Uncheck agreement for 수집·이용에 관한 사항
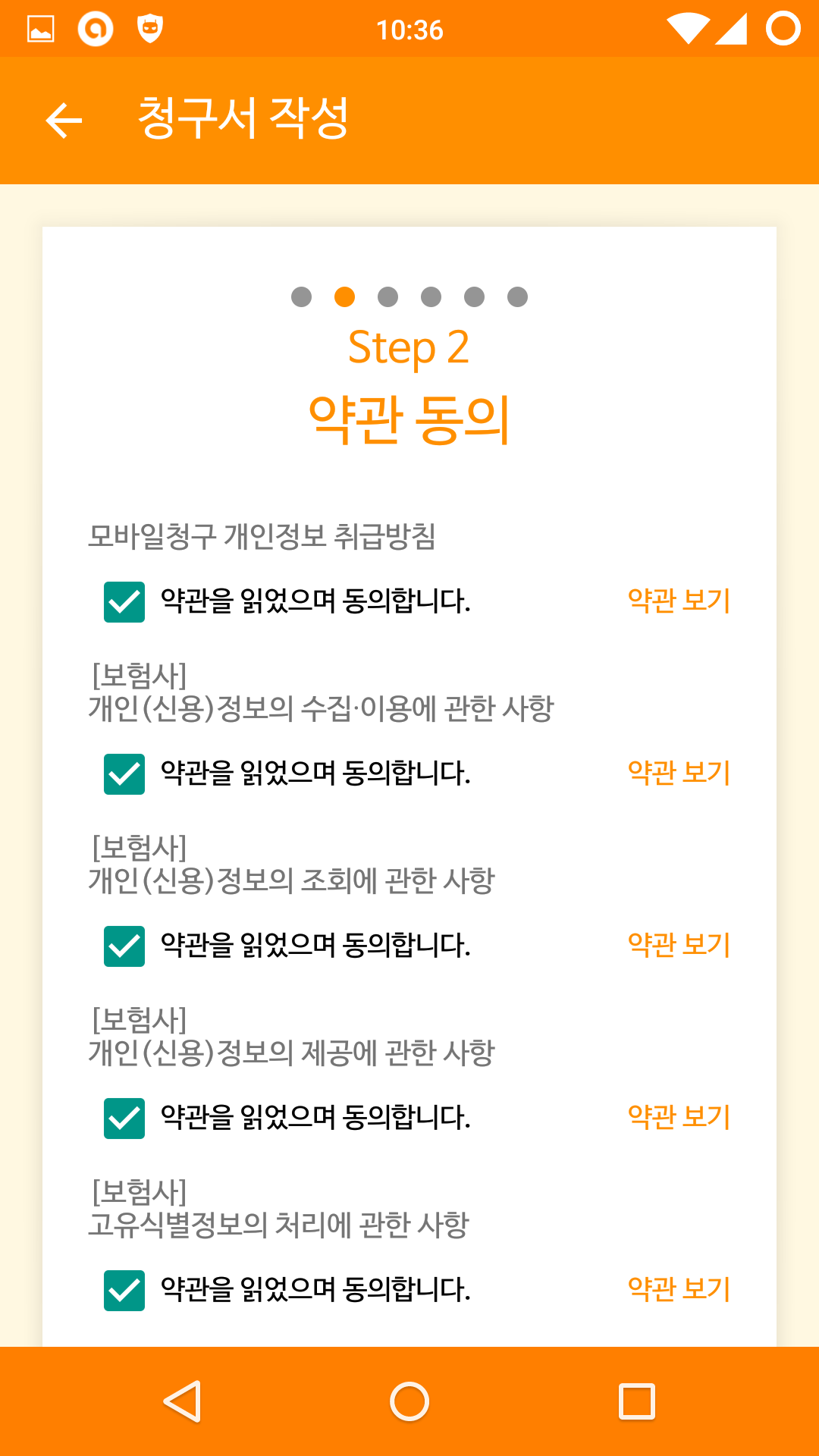The width and height of the screenshot is (819, 1456). (124, 774)
